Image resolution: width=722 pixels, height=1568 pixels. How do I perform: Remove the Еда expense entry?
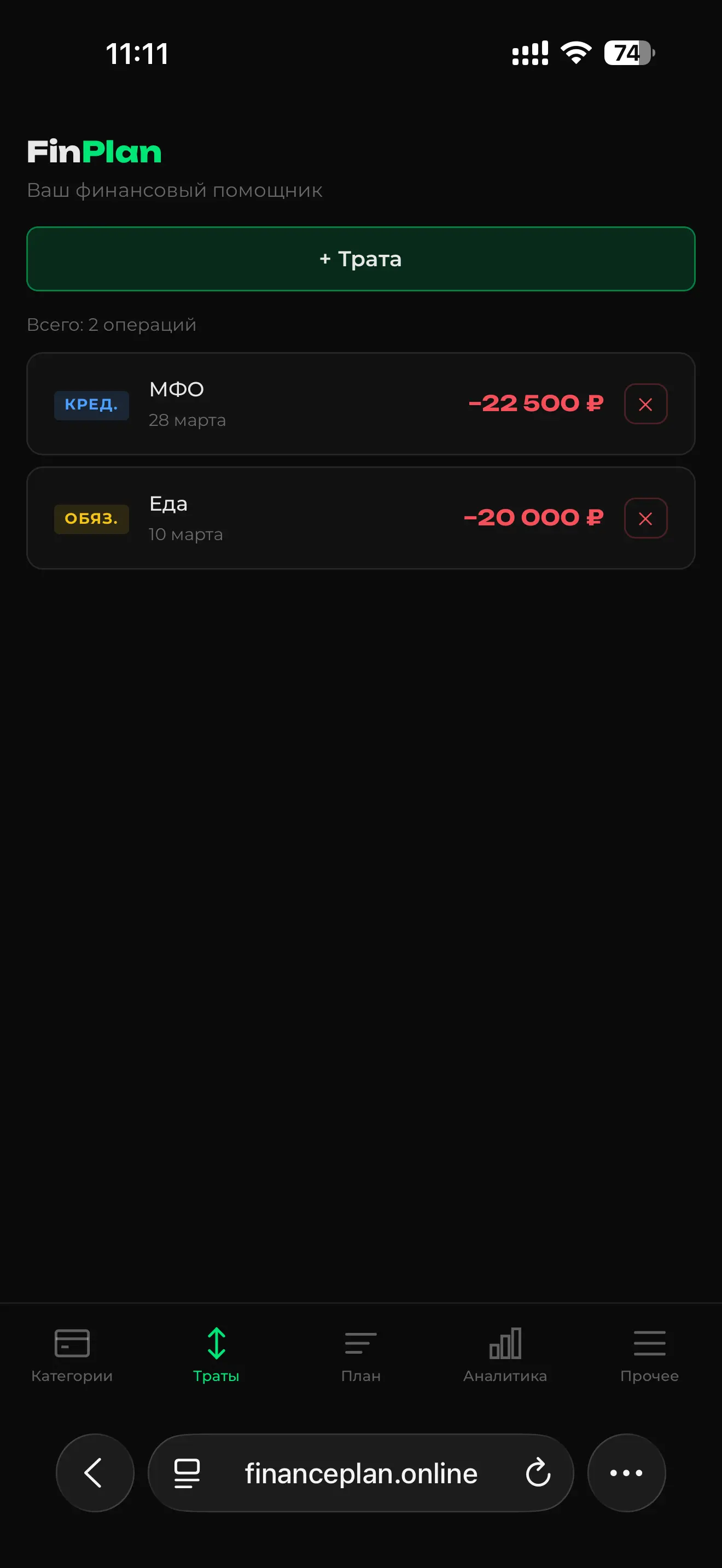(x=645, y=518)
